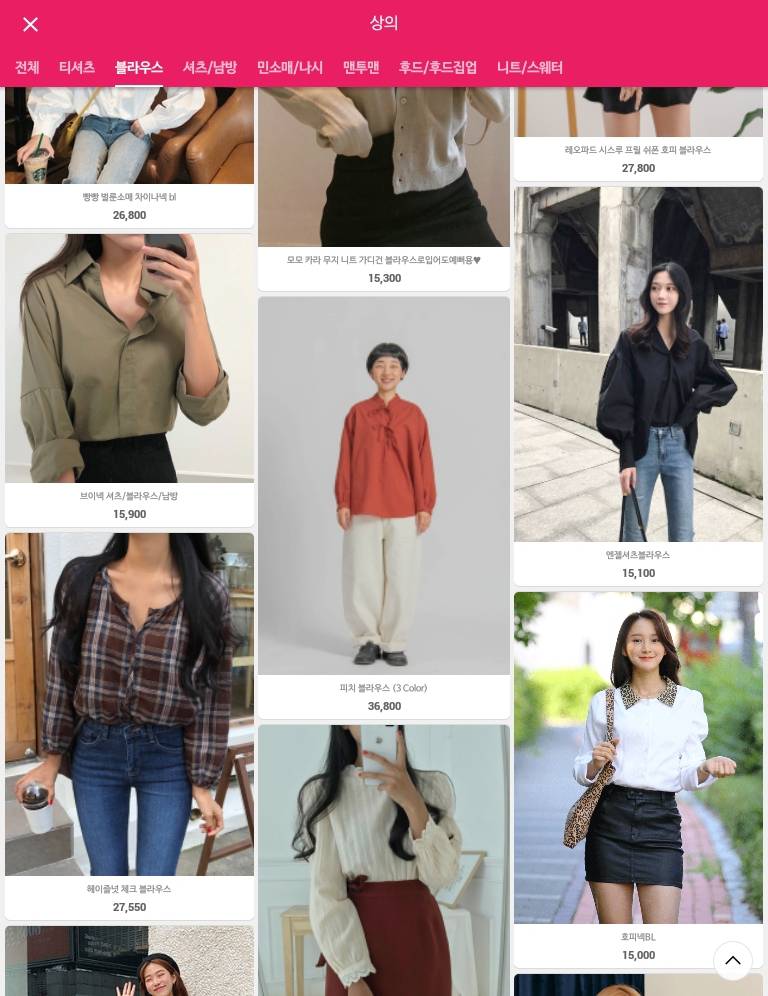The width and height of the screenshot is (768, 996).
Task: Switch to the 전체 tab
Action: click(27, 68)
